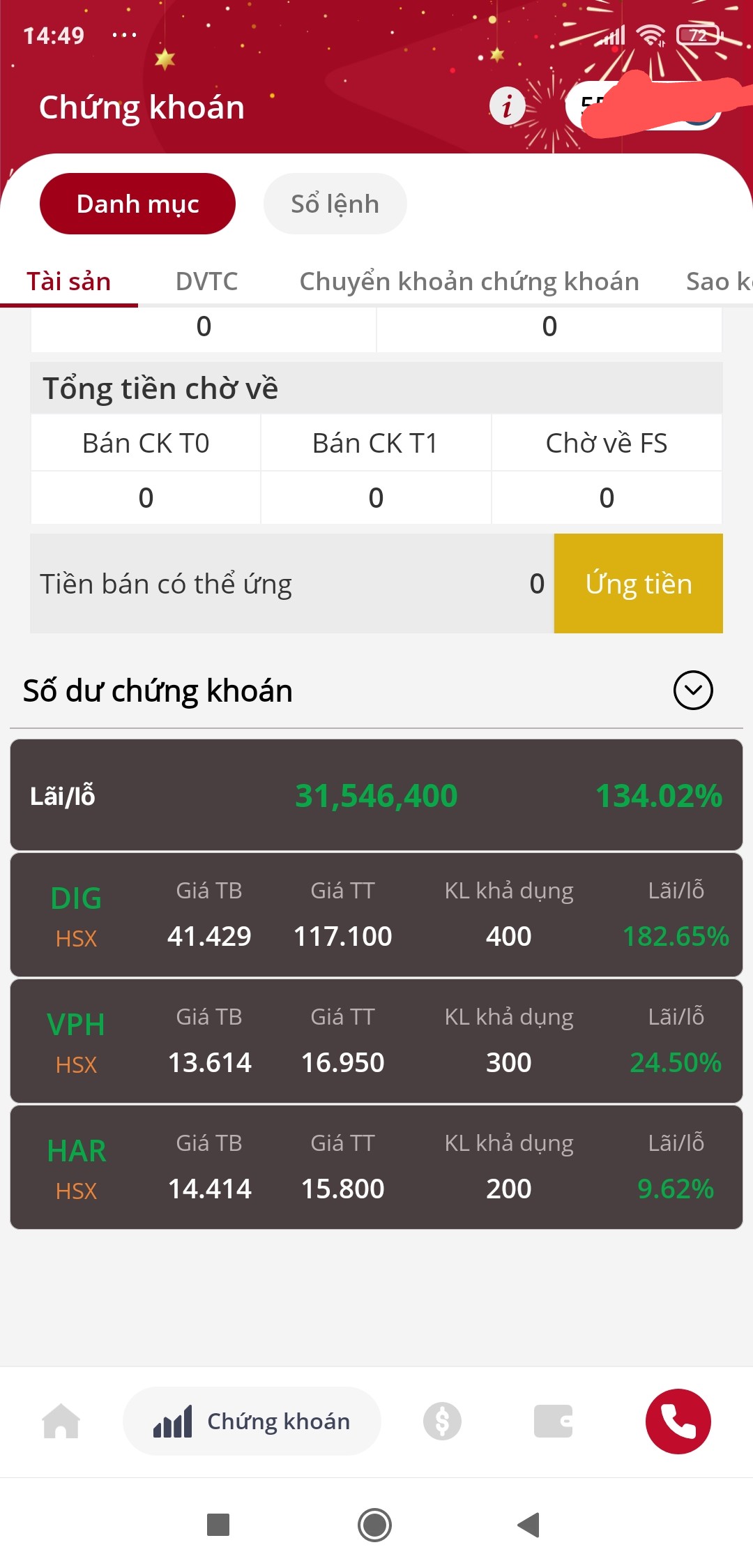Open the info icon in header

click(507, 107)
